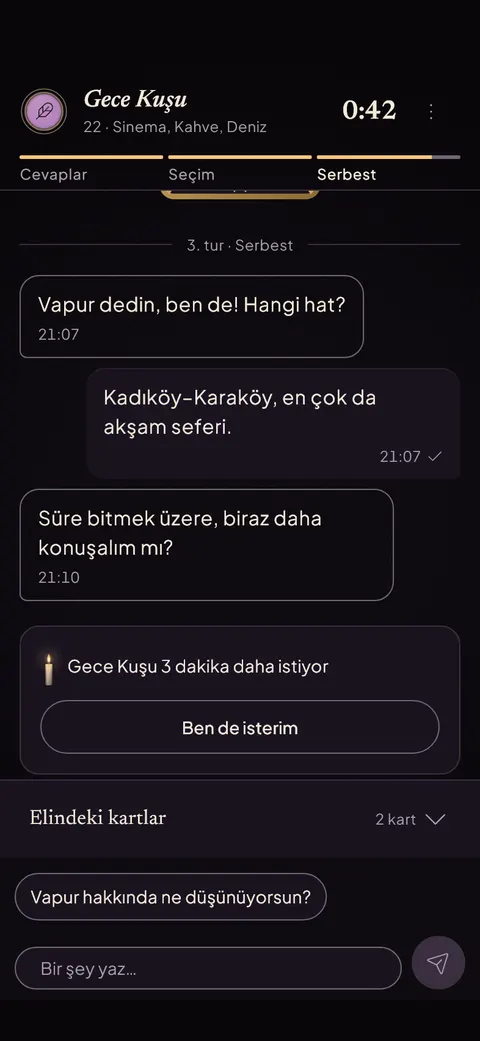The height and width of the screenshot is (1041, 480).
Task: Accept with the Ben de isterim button
Action: [240, 727]
